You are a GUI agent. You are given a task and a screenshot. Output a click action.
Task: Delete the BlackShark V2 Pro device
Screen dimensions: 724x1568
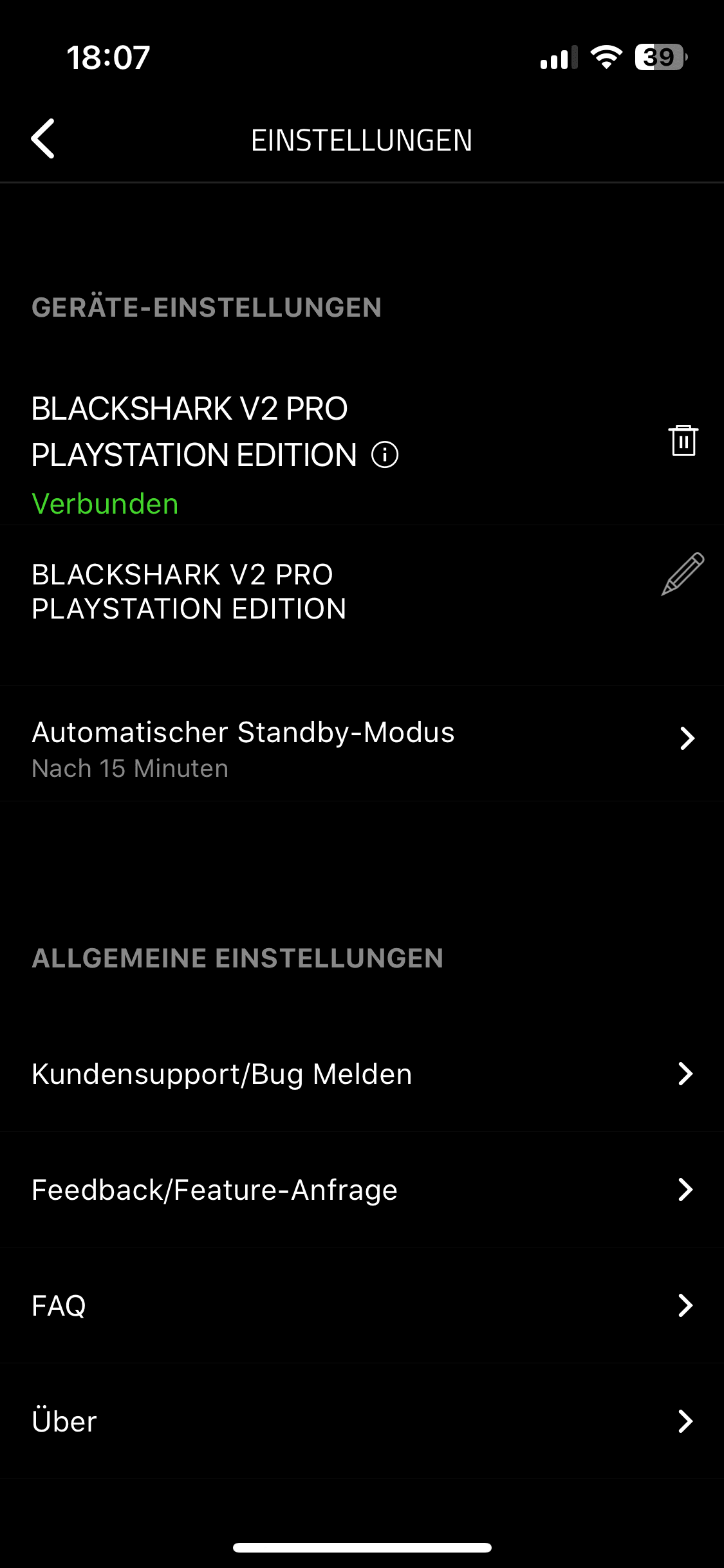683,441
